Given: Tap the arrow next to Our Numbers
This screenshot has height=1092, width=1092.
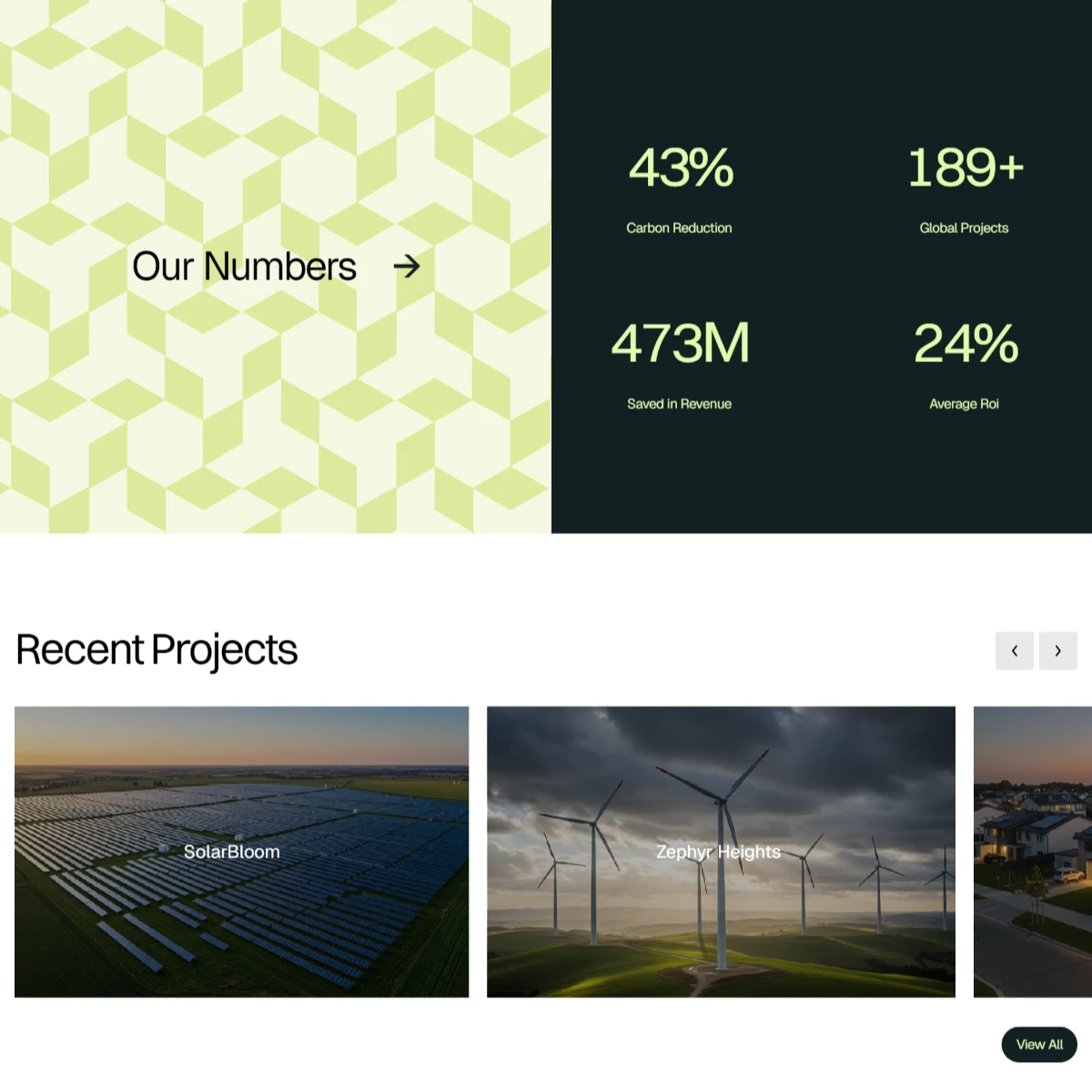Looking at the screenshot, I should [x=407, y=266].
